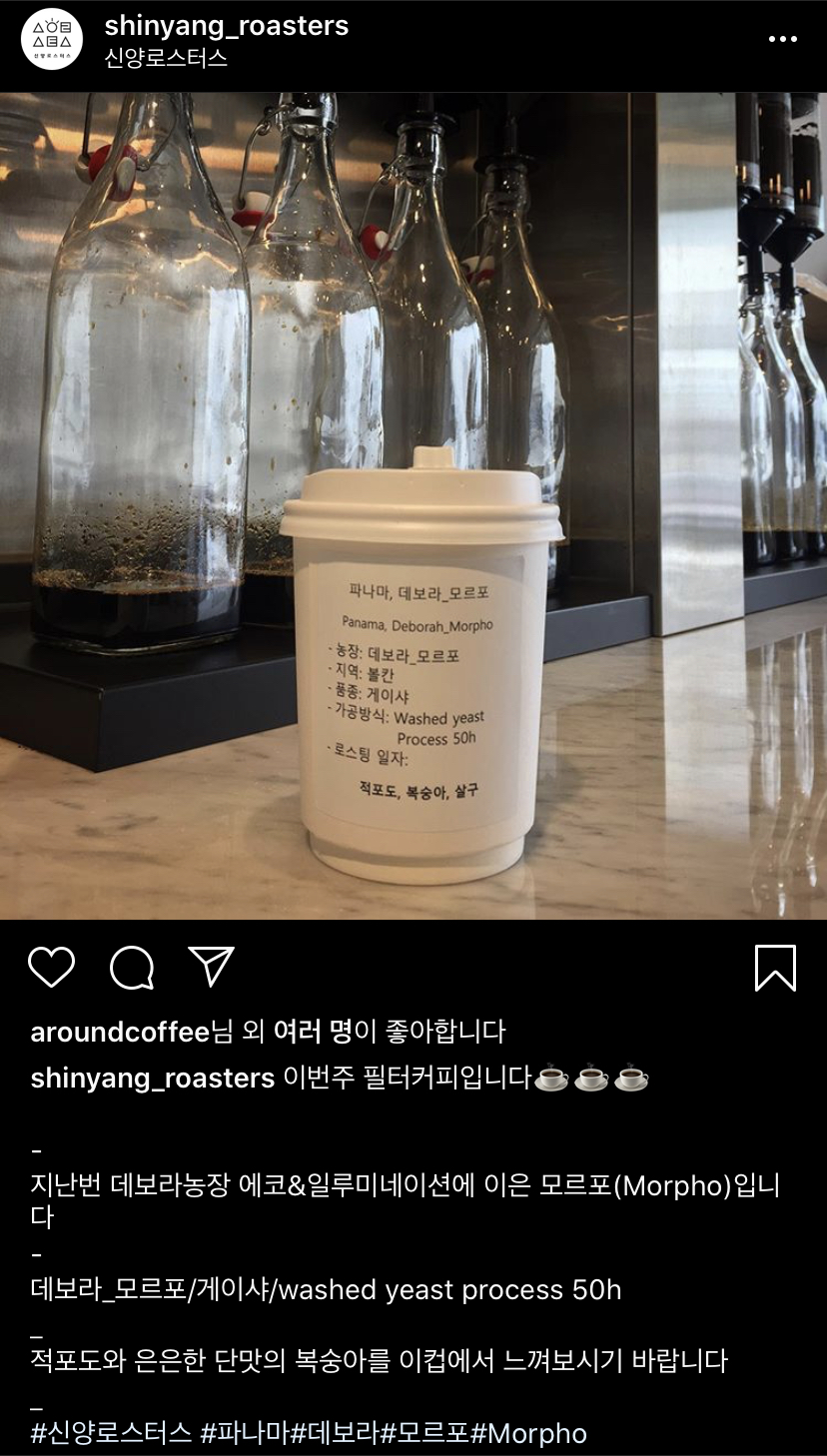Tap shinyang_roasters username in the caption

[x=152, y=1079]
